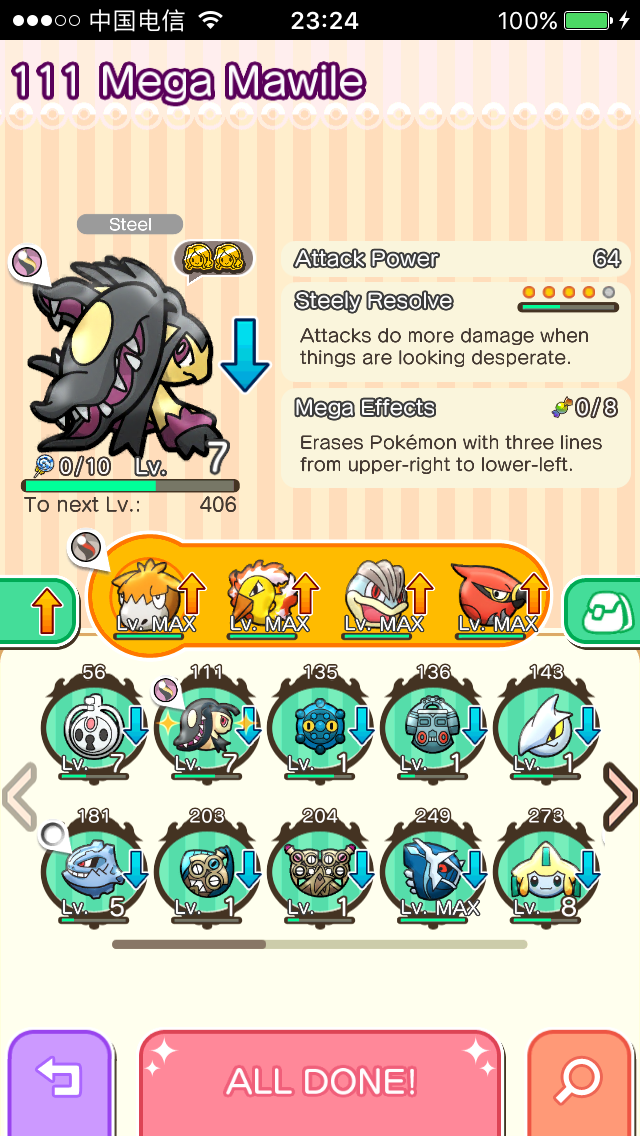Select Dialga number 249
This screenshot has height=1136, width=640.
433,868
